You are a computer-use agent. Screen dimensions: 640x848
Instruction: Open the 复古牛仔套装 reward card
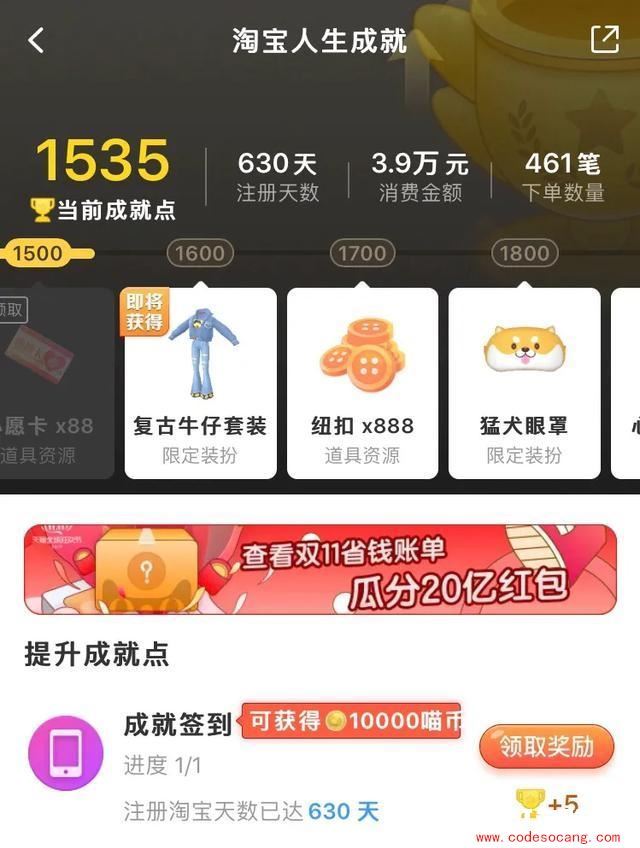[x=200, y=384]
